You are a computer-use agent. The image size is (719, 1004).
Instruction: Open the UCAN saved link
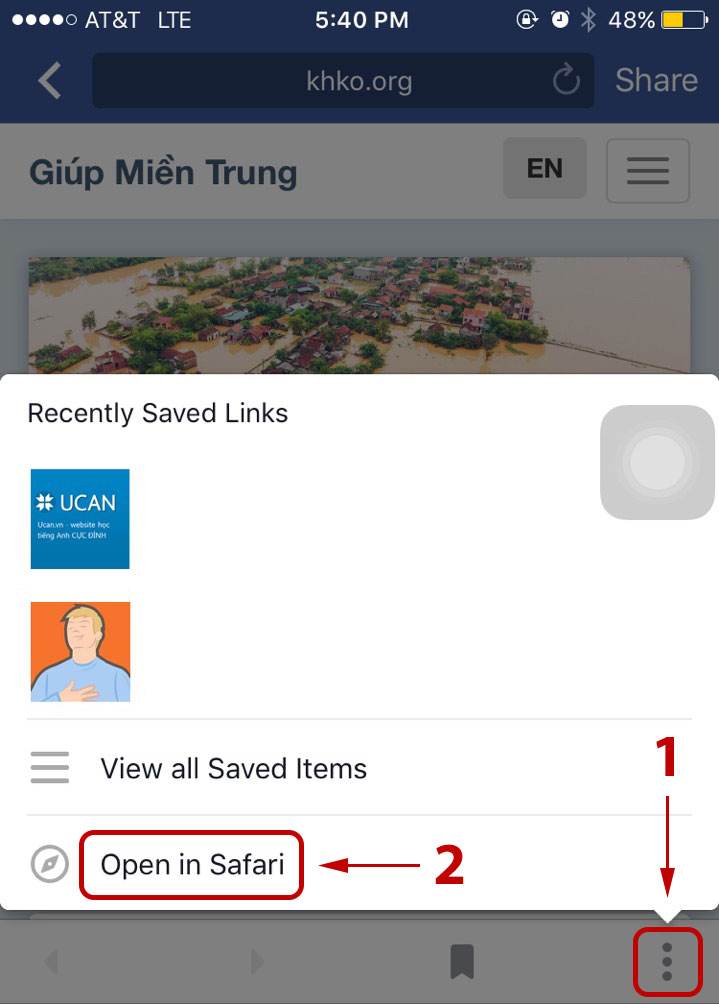coord(80,518)
